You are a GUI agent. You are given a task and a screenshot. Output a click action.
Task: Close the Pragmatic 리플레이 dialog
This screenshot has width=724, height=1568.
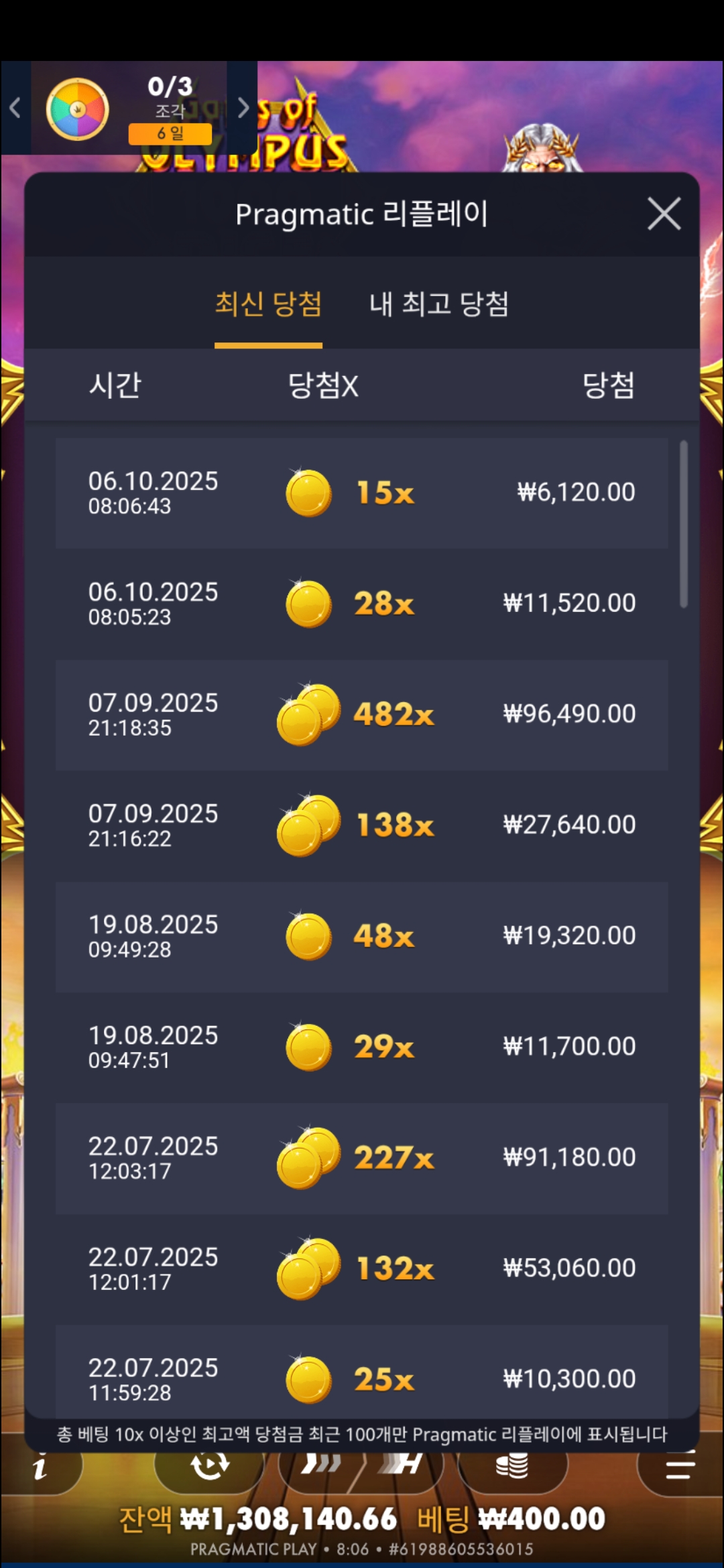(664, 214)
